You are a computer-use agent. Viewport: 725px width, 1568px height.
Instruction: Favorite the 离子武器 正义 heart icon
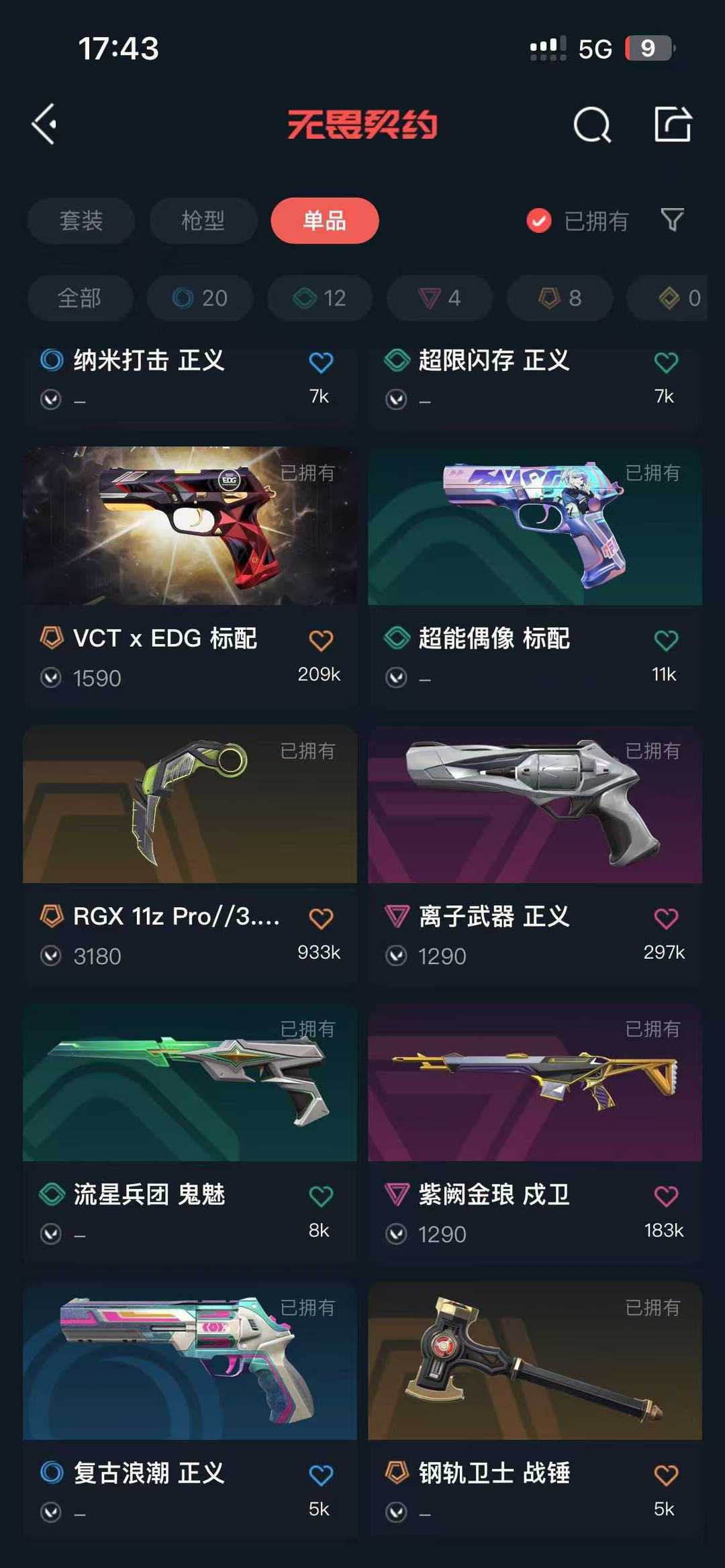(666, 918)
